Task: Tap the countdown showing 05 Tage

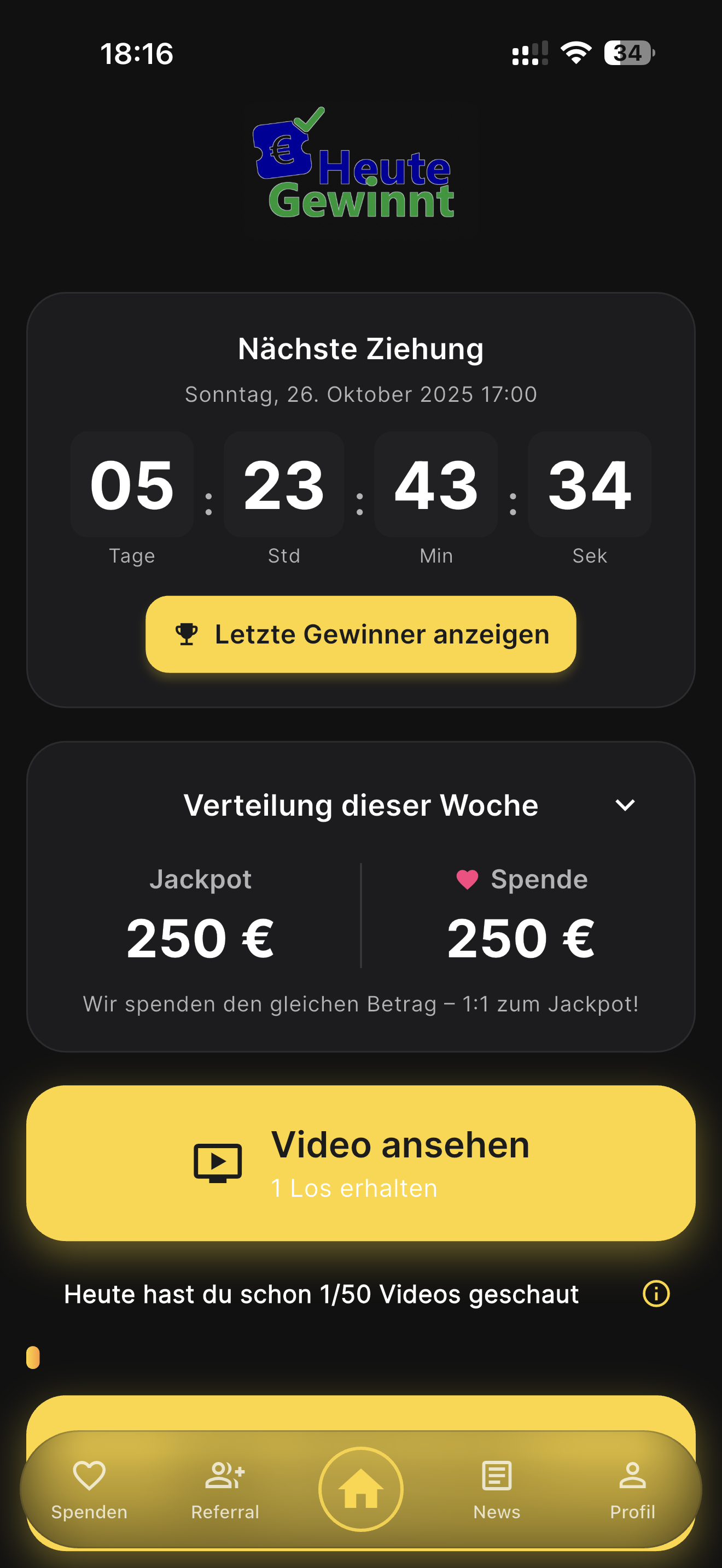Action: (131, 484)
